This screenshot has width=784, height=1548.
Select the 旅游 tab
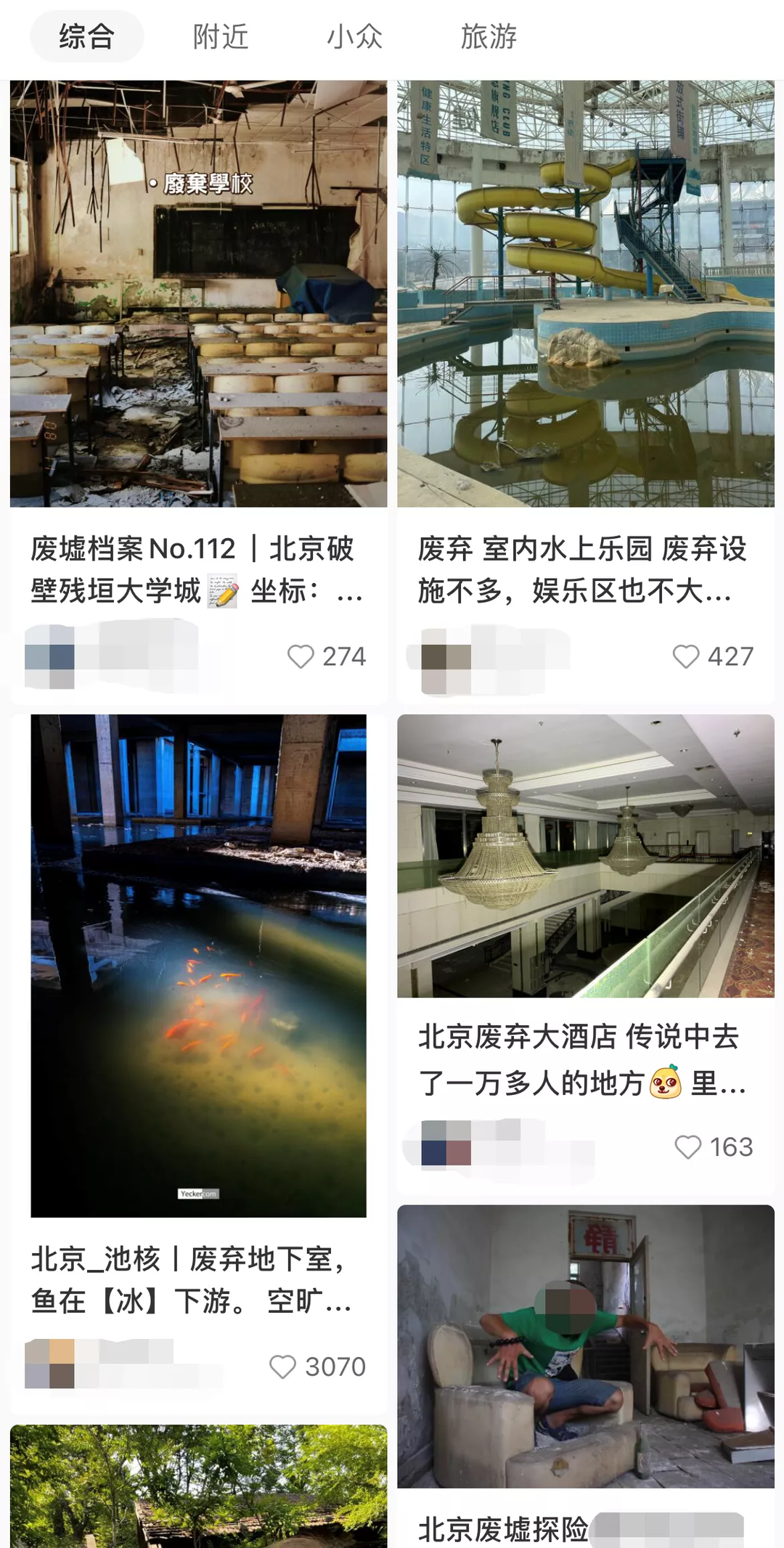point(489,36)
